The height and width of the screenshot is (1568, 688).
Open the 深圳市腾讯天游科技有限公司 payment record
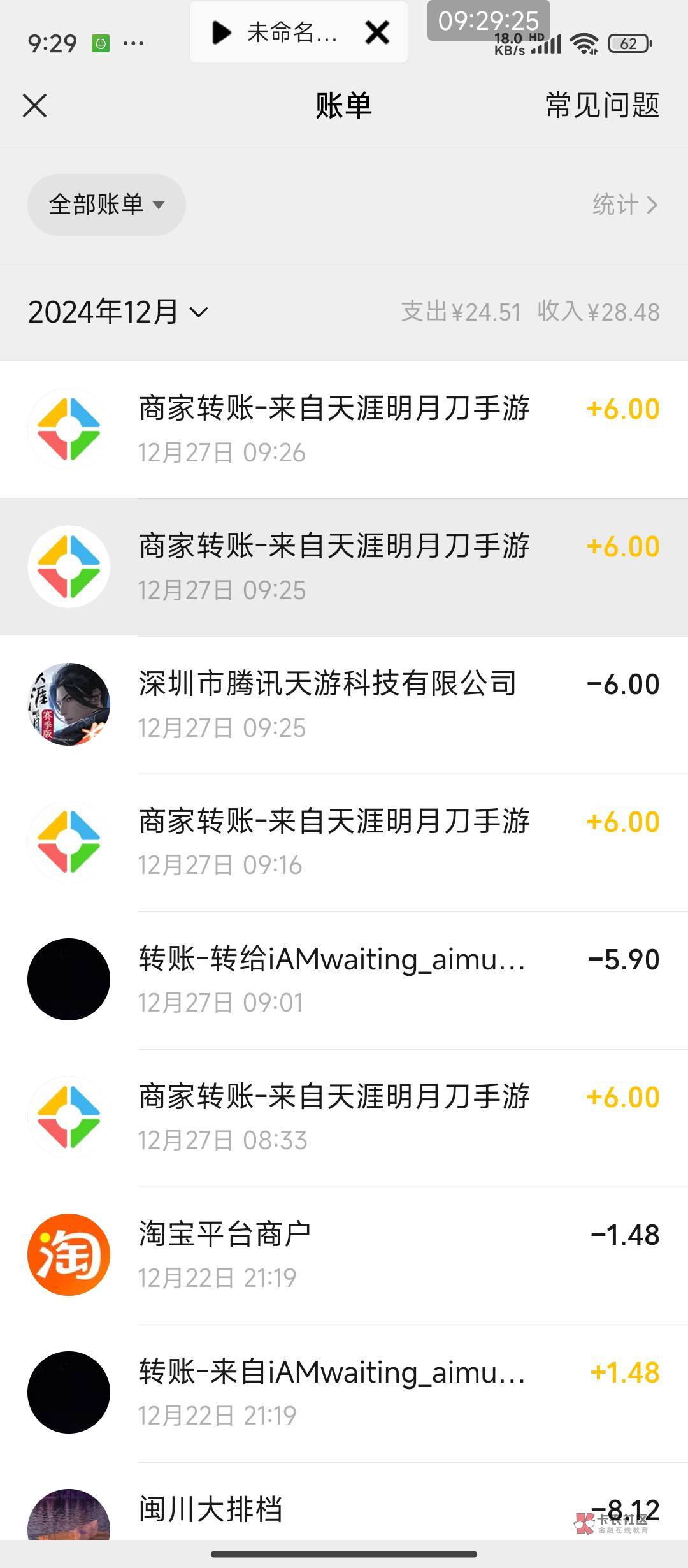(x=344, y=704)
